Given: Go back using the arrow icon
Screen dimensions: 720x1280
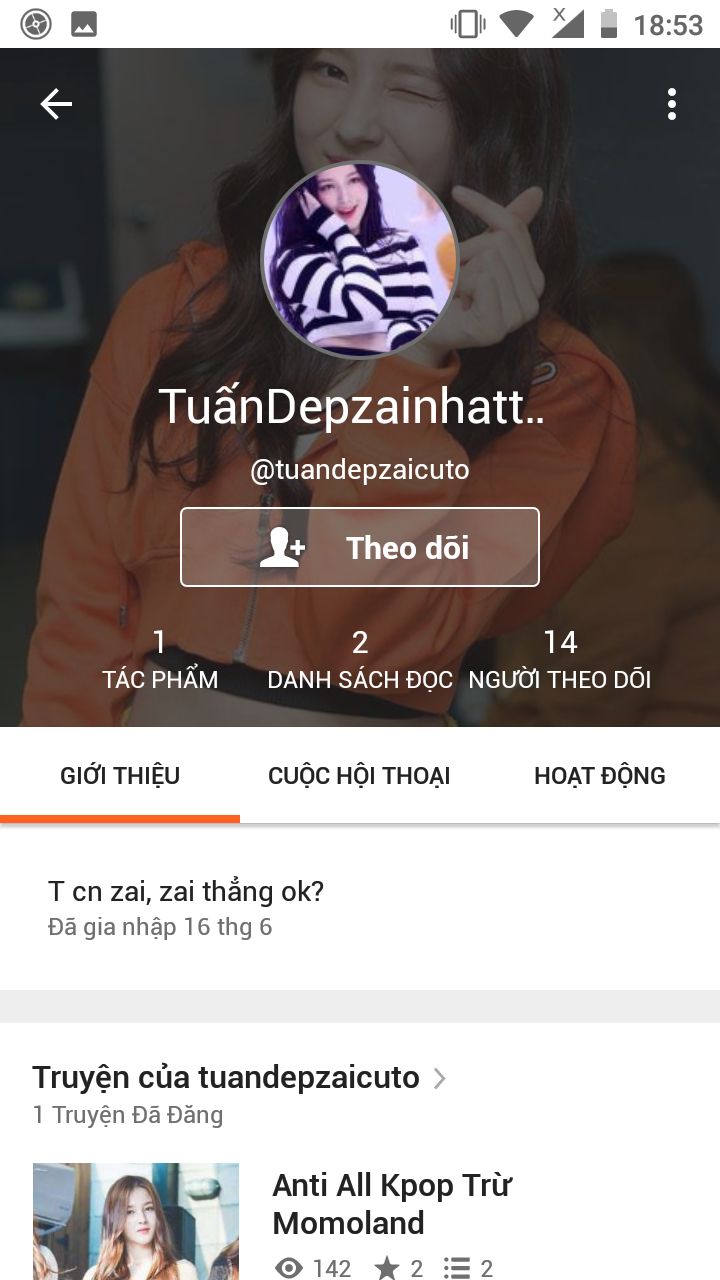Looking at the screenshot, I should [x=56, y=104].
